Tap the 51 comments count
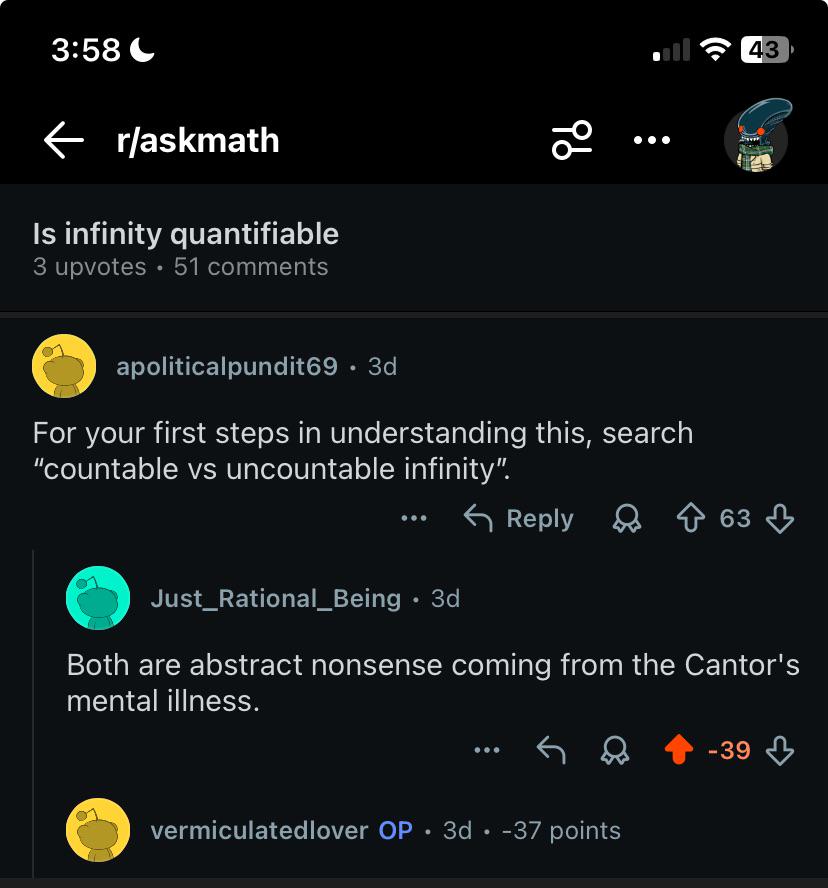This screenshot has width=828, height=888. (x=252, y=267)
